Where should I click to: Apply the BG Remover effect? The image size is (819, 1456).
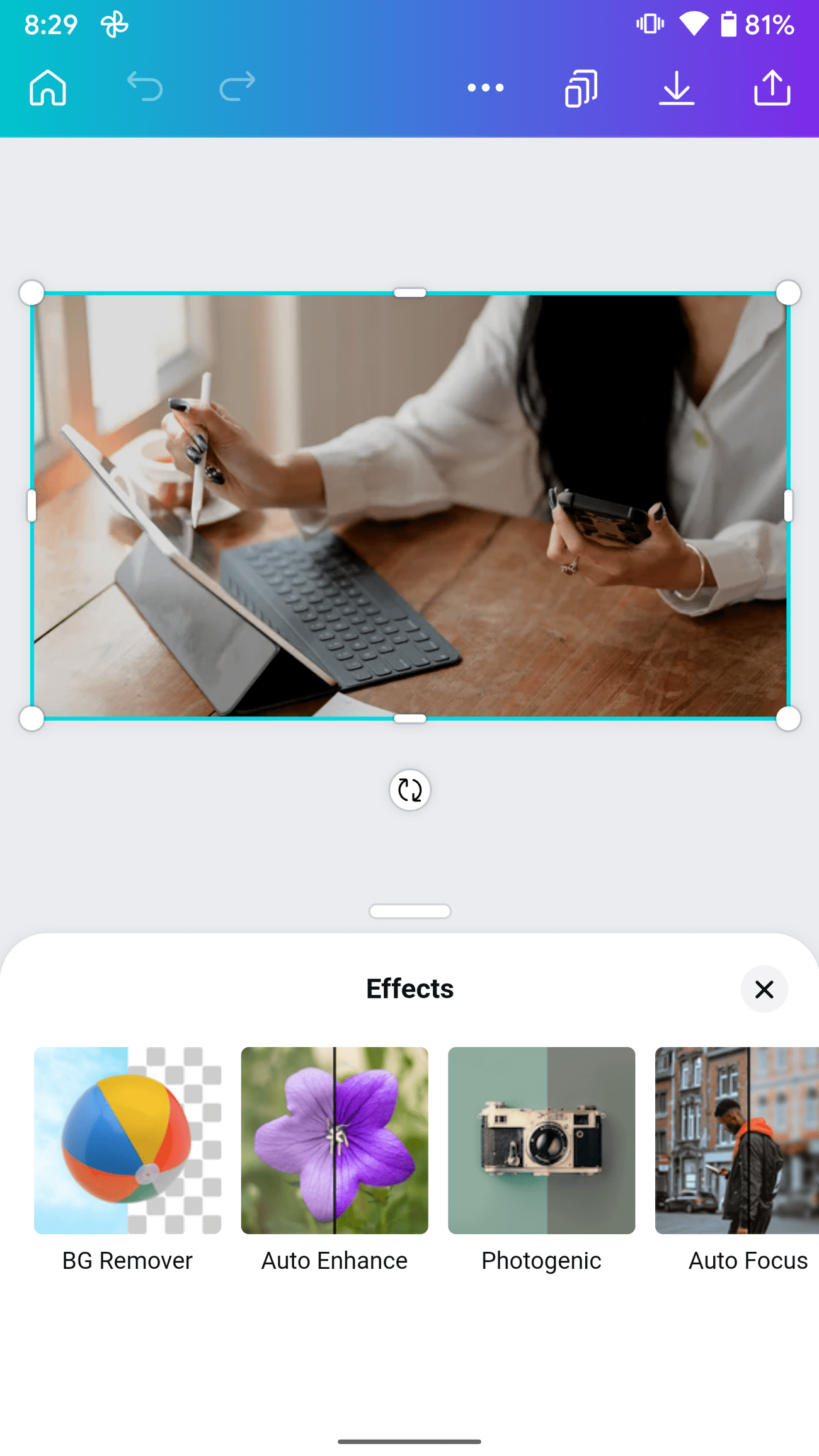[127, 1140]
